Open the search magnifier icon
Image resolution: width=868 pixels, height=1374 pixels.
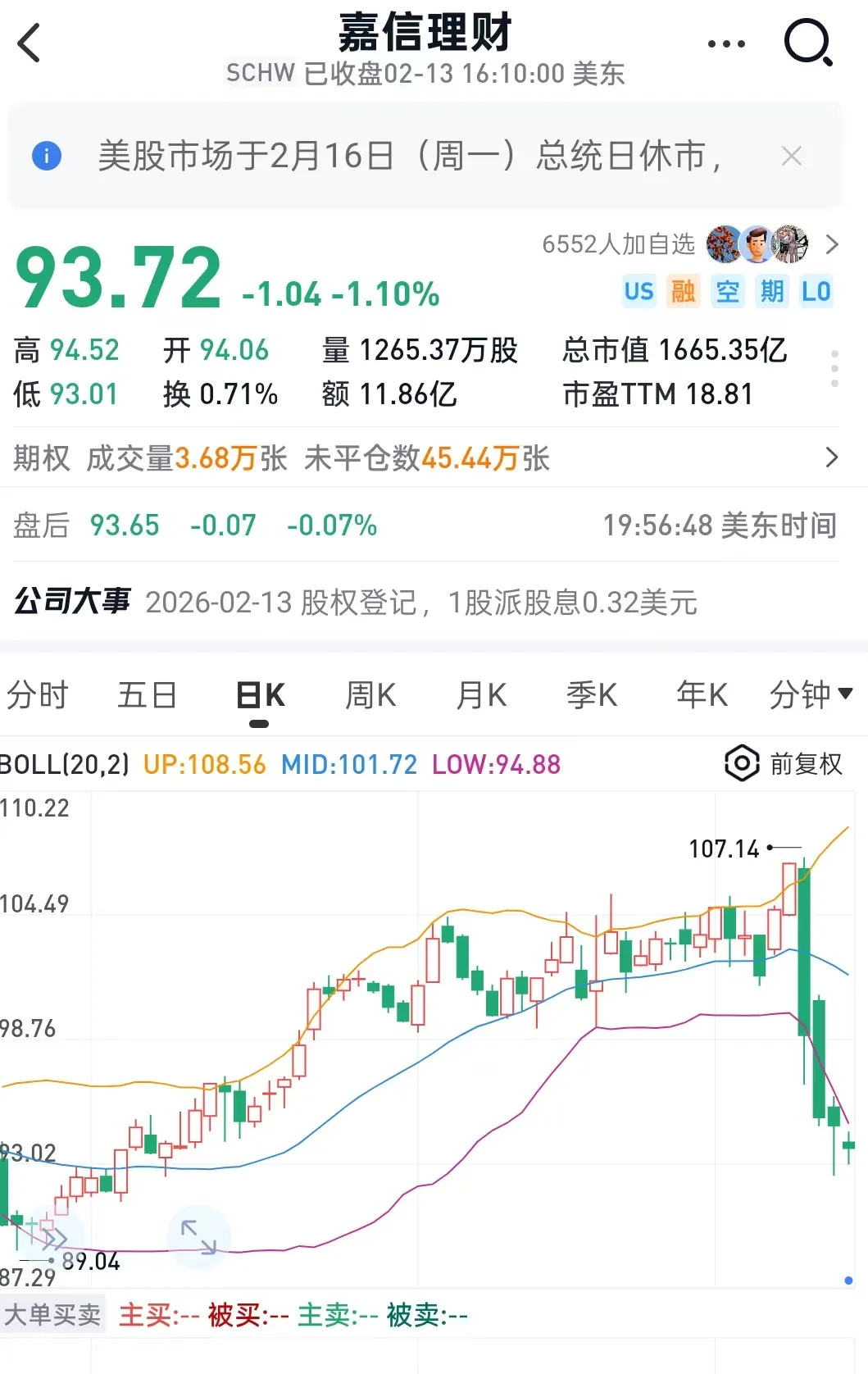(806, 43)
